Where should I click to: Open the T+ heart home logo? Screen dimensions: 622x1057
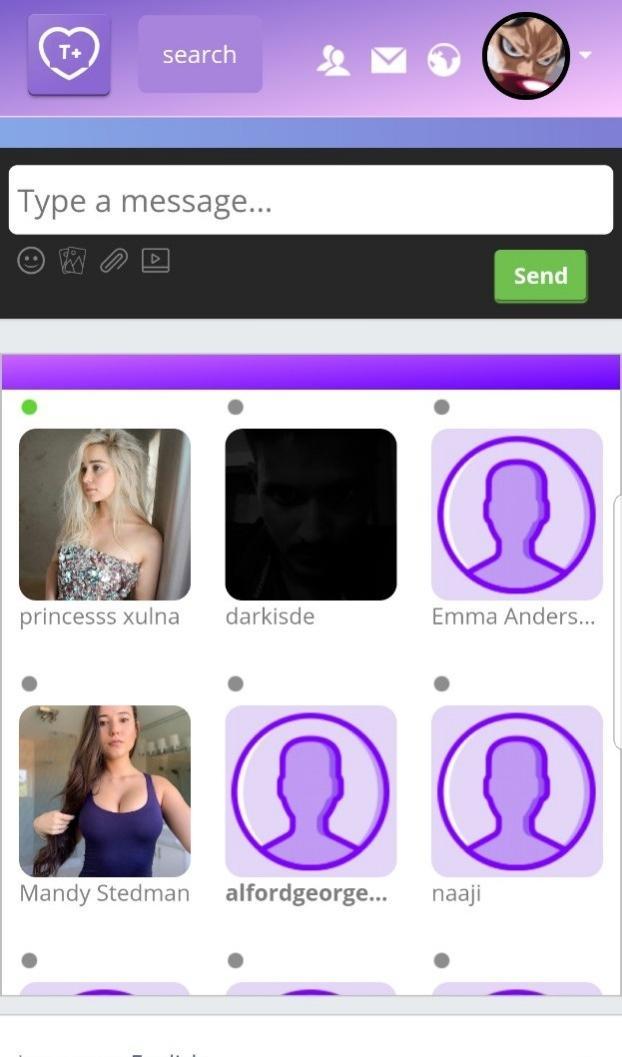pyautogui.click(x=69, y=54)
